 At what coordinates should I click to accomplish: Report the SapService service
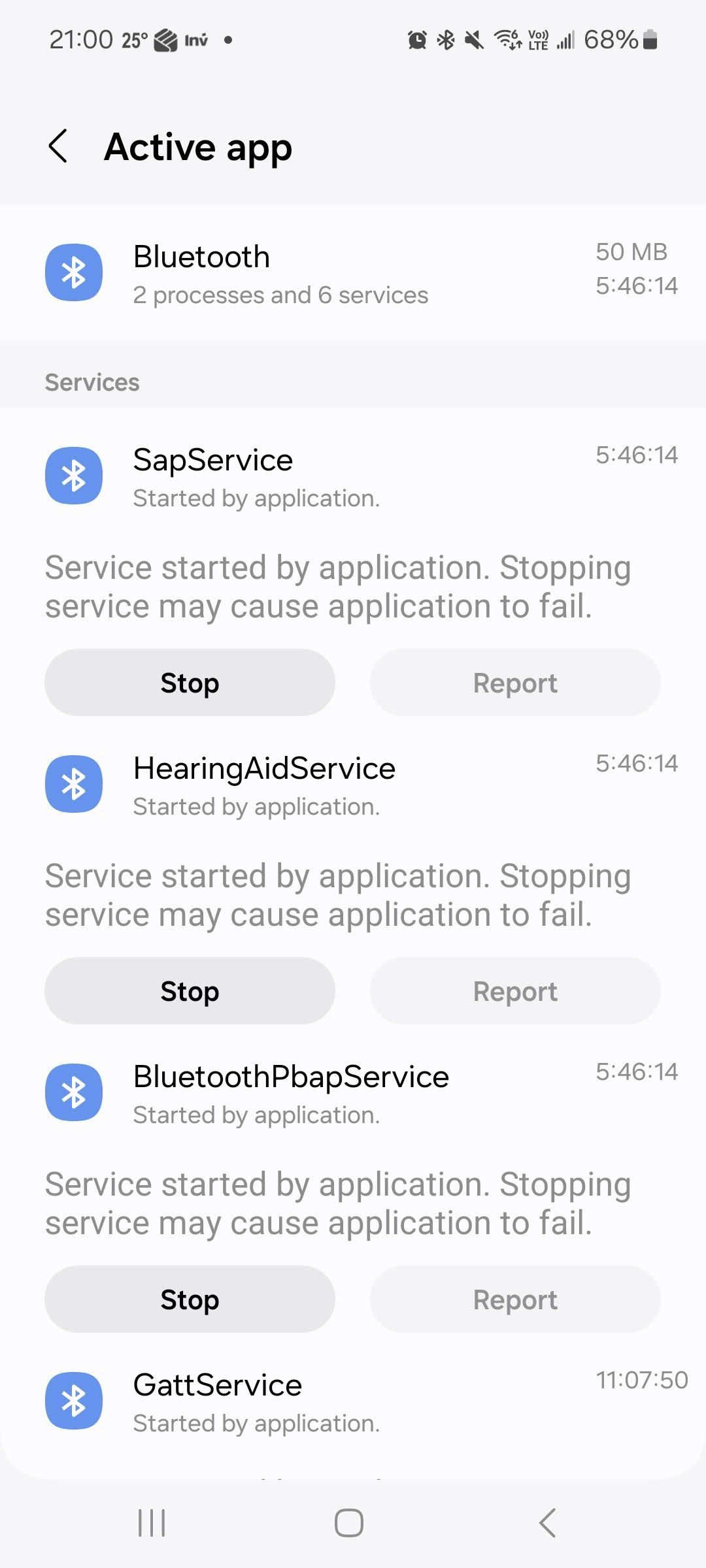point(515,683)
